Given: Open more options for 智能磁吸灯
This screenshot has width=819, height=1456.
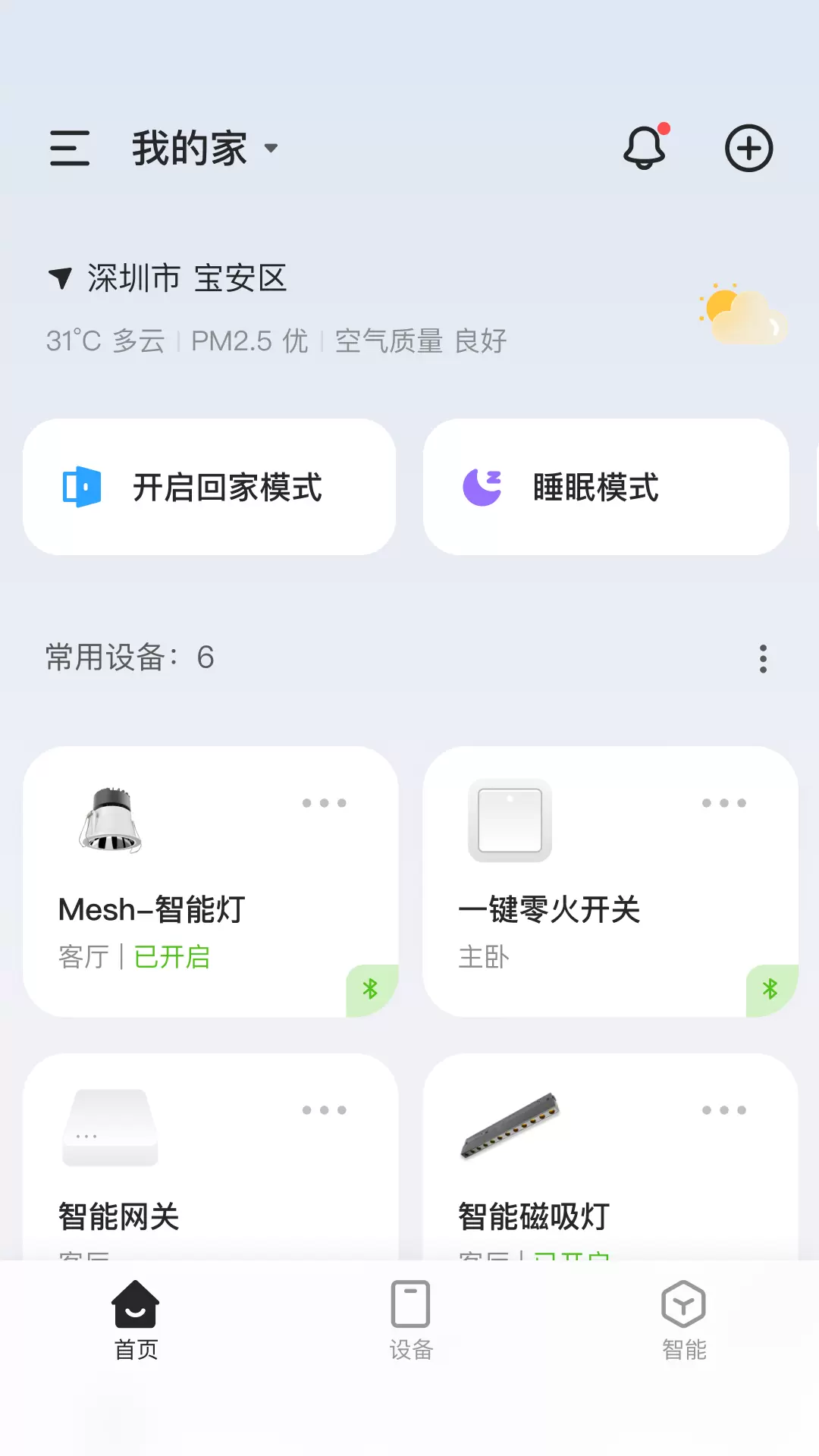Looking at the screenshot, I should [723, 1110].
